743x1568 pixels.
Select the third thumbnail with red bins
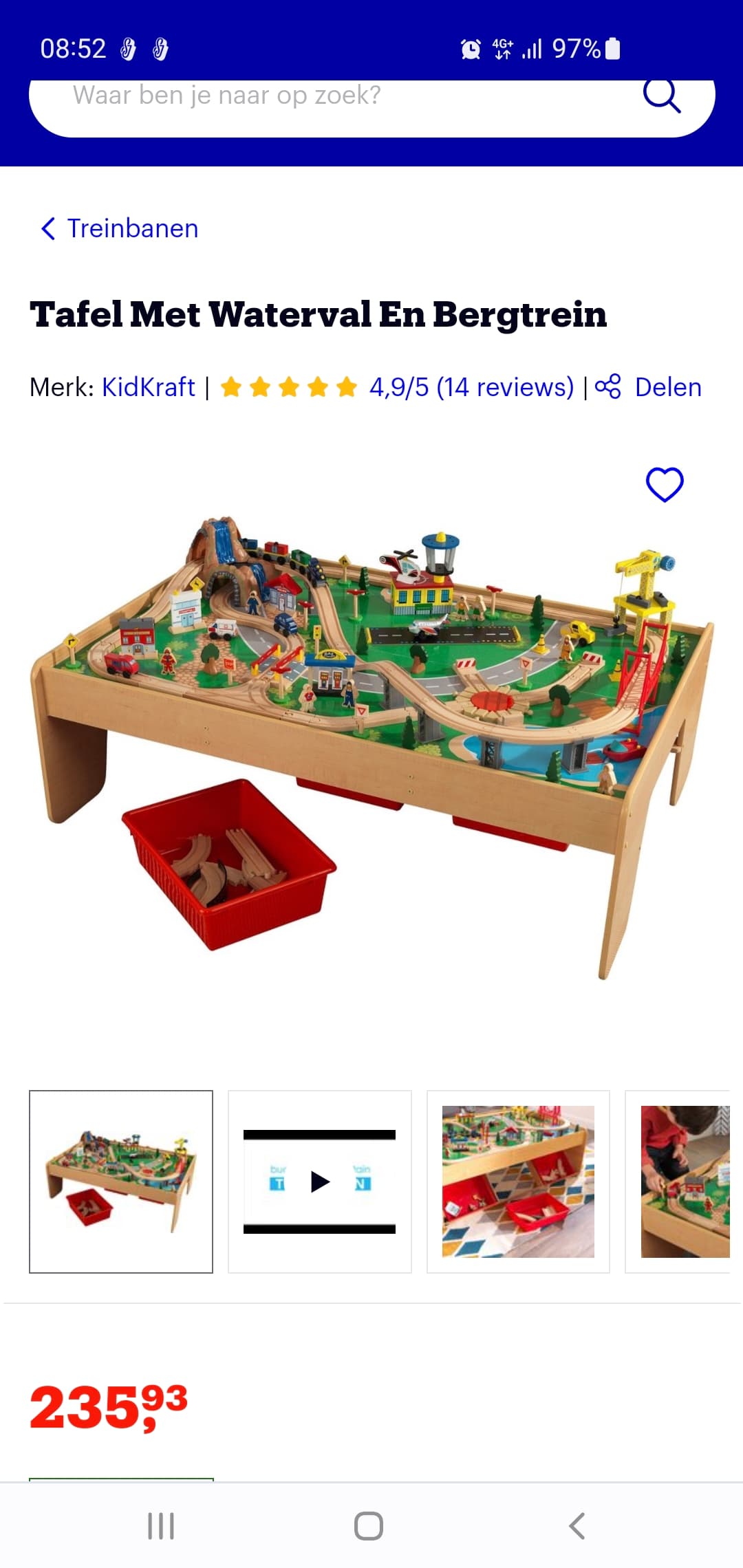point(518,1182)
